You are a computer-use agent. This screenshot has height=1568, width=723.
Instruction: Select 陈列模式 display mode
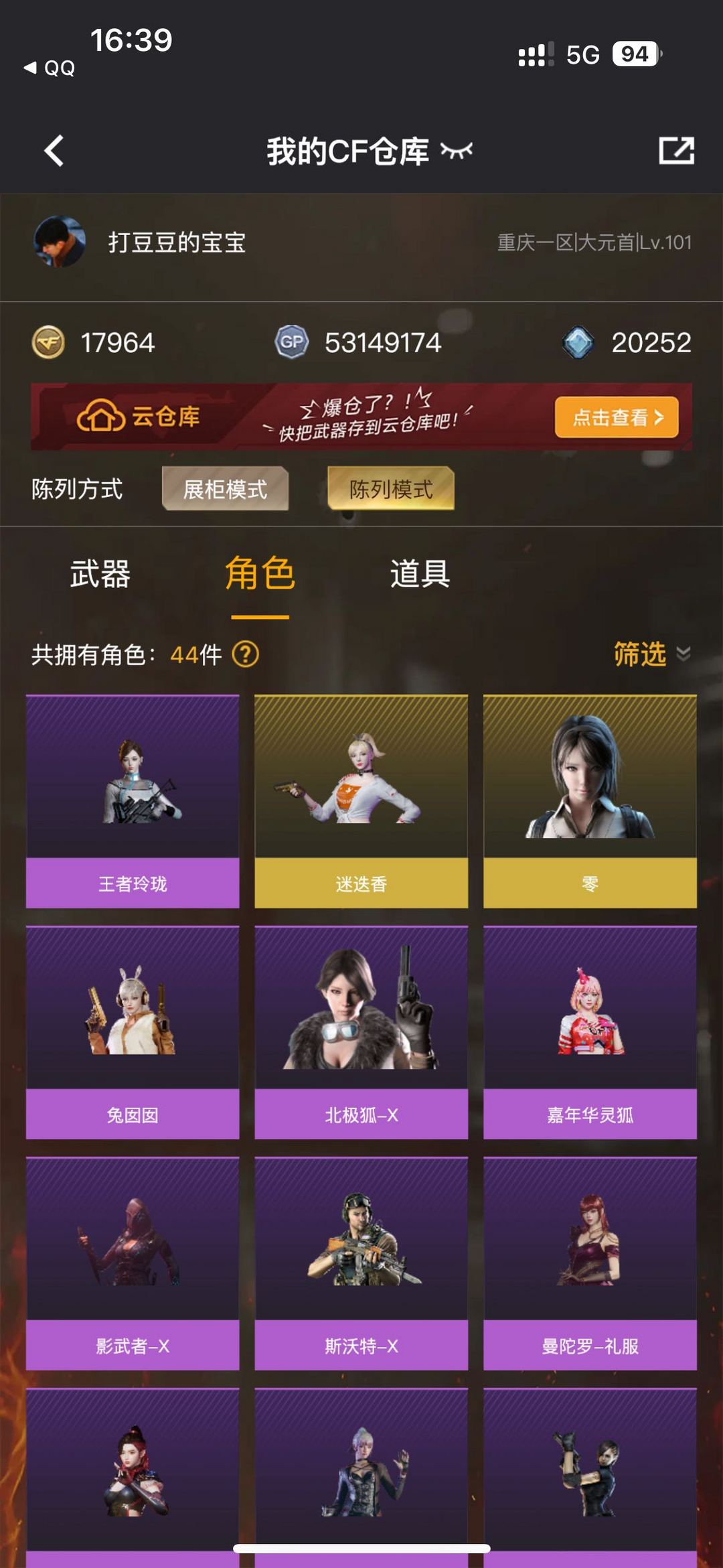pyautogui.click(x=391, y=489)
